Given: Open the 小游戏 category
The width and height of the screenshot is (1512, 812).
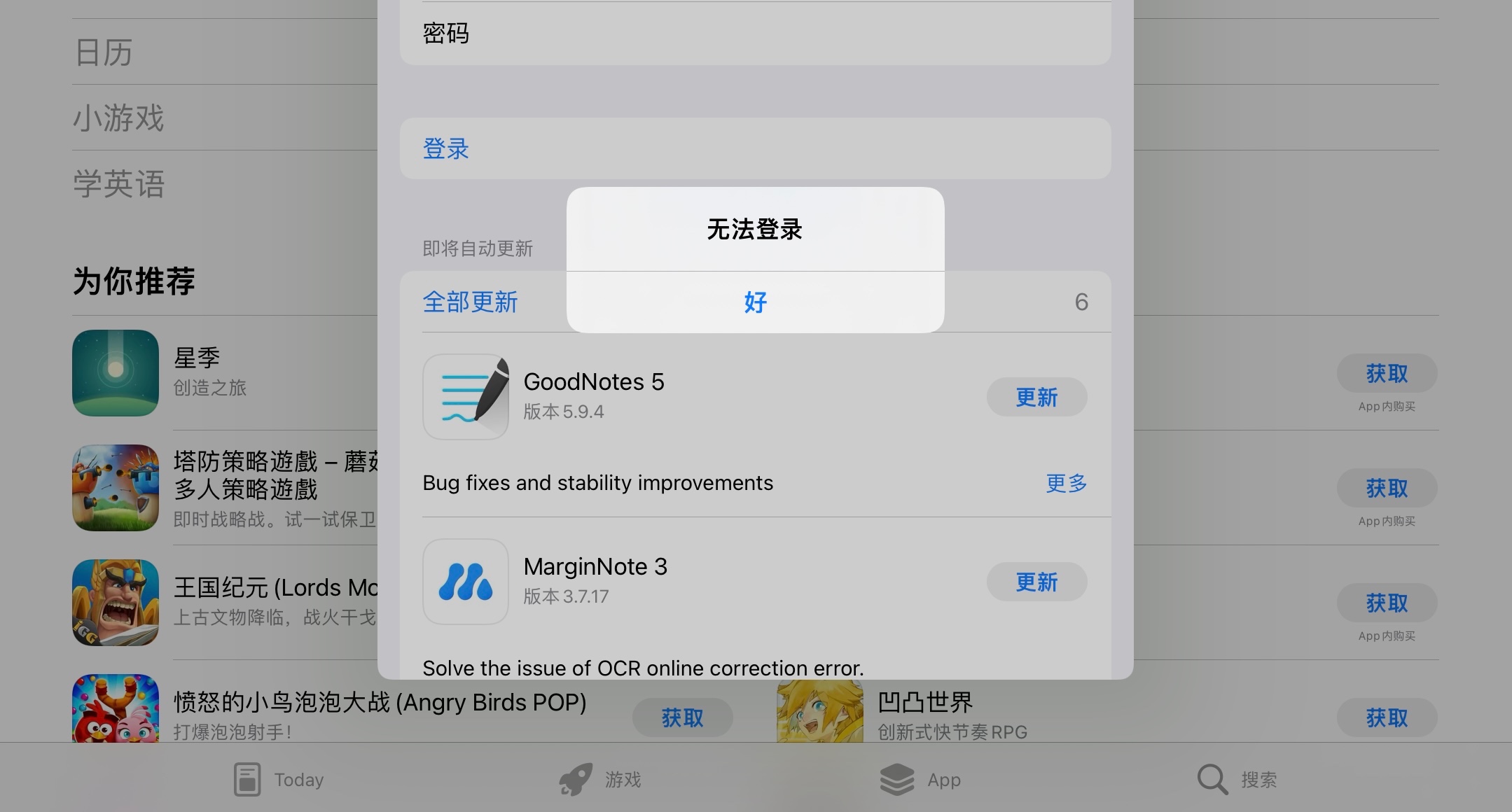Looking at the screenshot, I should (x=119, y=118).
